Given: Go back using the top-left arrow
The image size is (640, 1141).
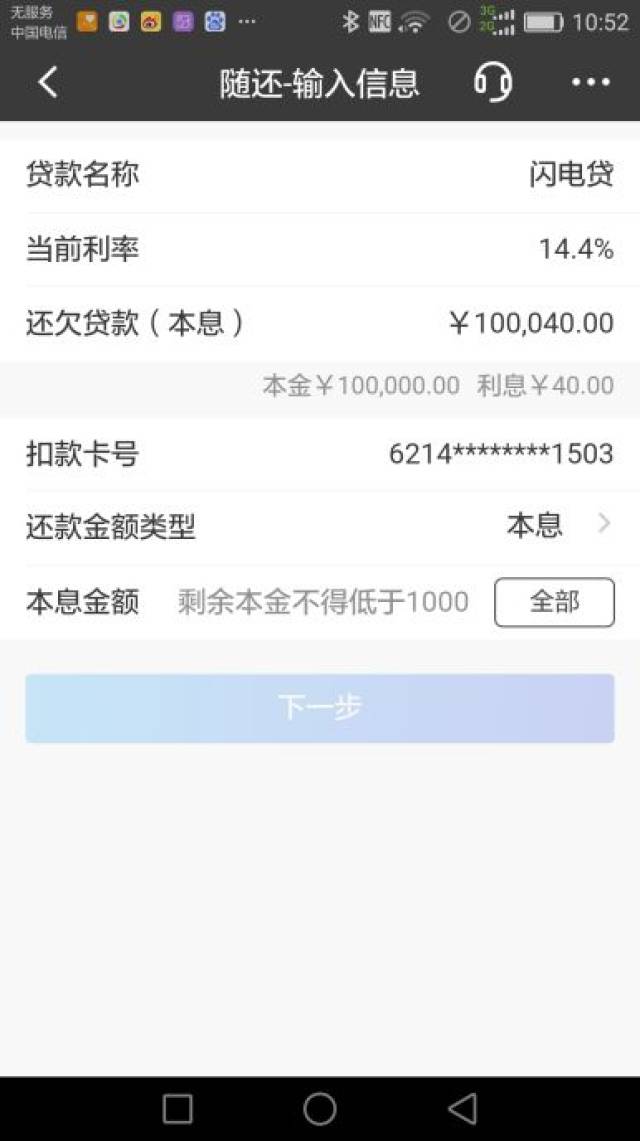Looking at the screenshot, I should 47,82.
